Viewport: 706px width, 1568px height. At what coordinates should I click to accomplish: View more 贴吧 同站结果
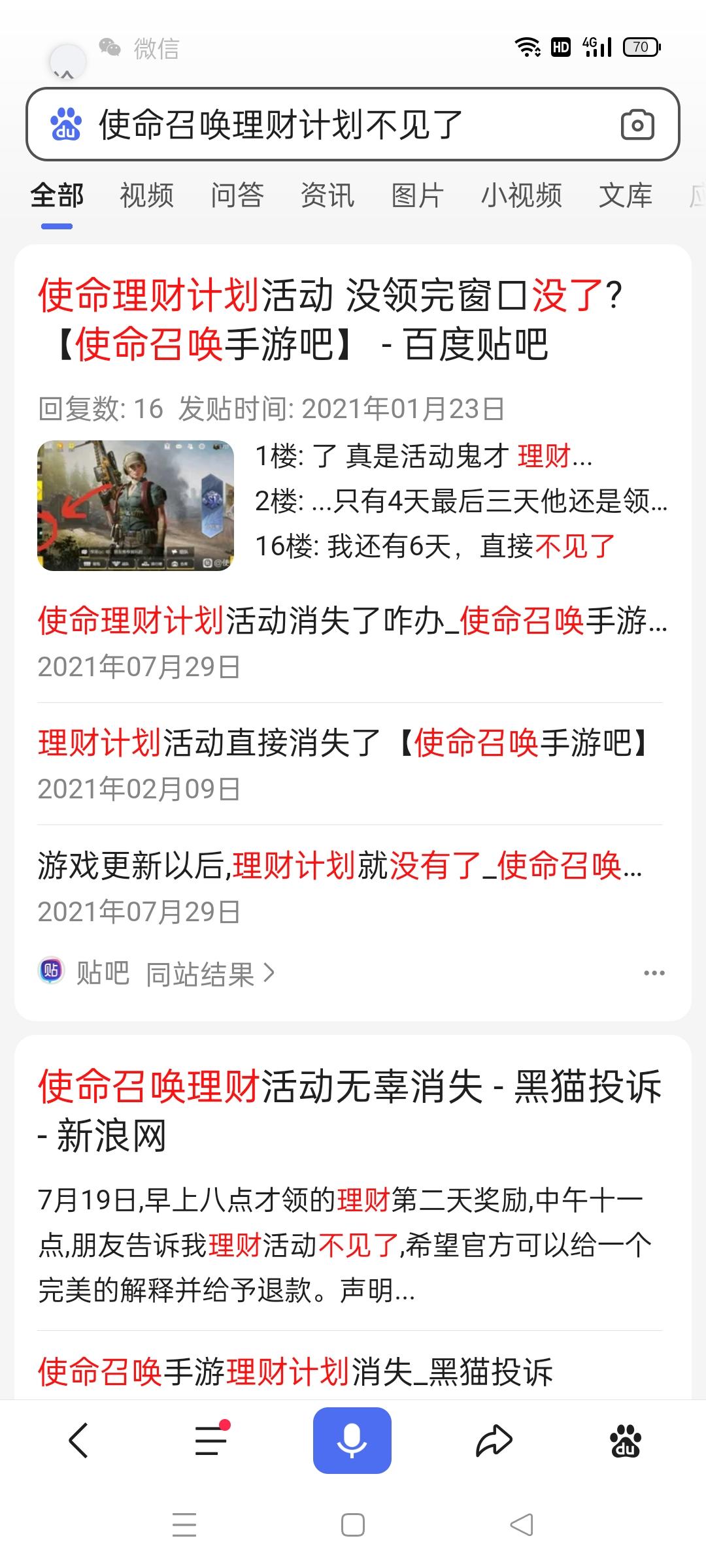coord(209,974)
